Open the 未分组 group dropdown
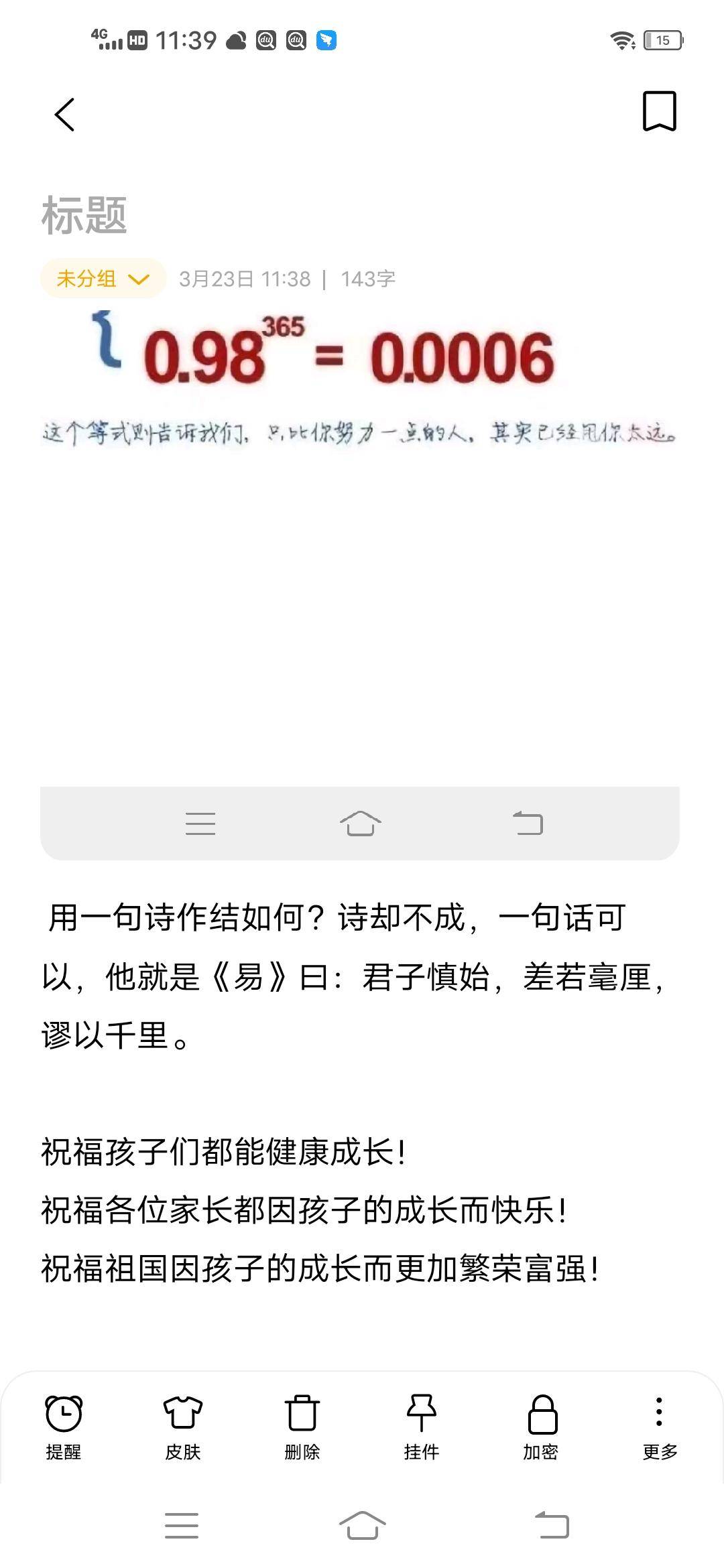The image size is (724, 1568). pyautogui.click(x=103, y=279)
